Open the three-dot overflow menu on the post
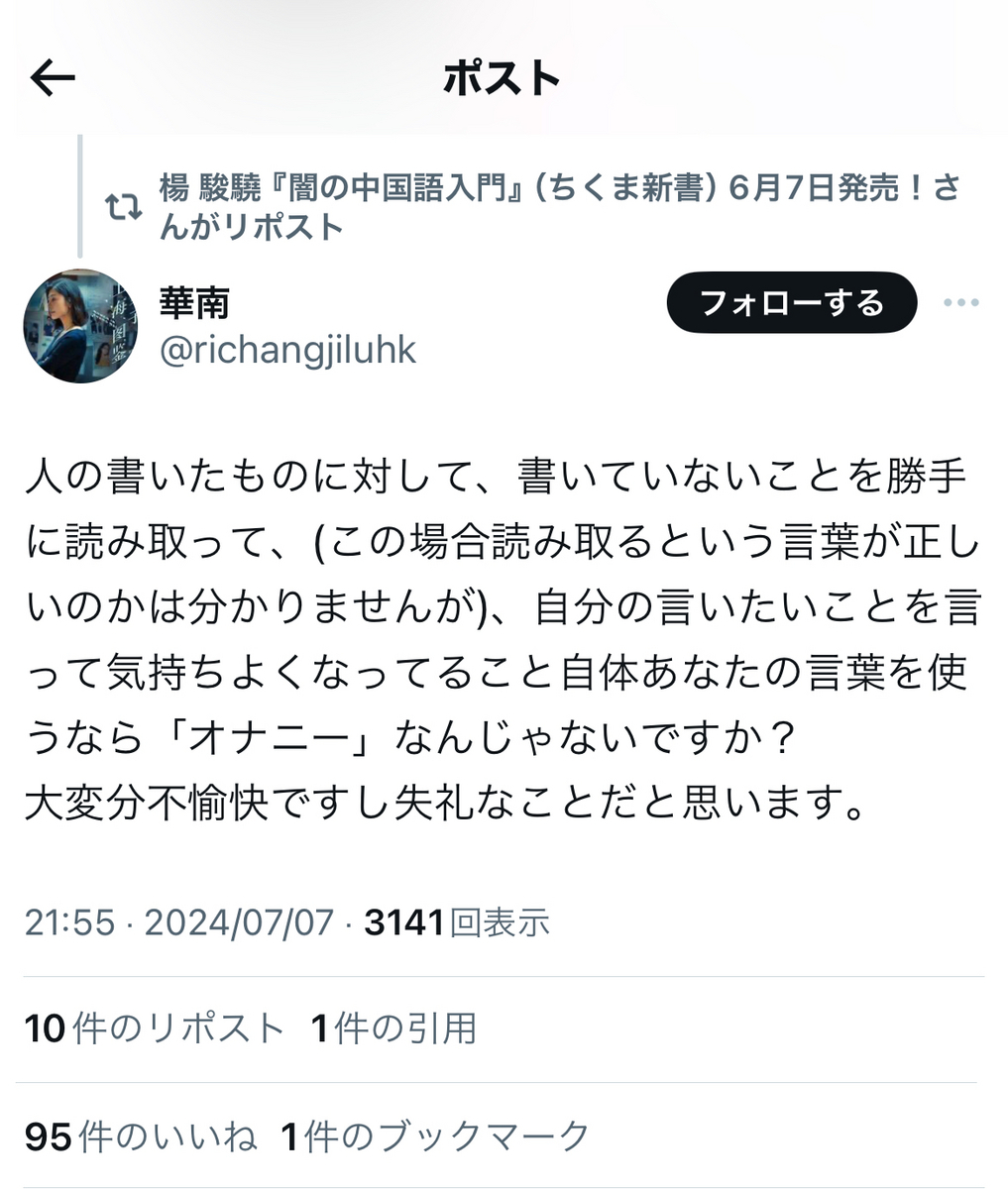This screenshot has width=1008, height=1189. coord(960,303)
